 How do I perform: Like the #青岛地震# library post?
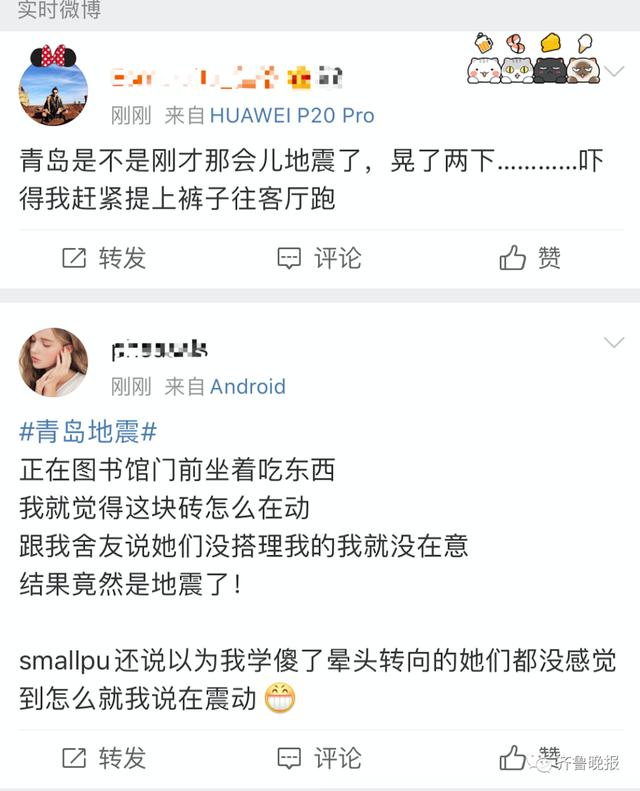[516, 757]
